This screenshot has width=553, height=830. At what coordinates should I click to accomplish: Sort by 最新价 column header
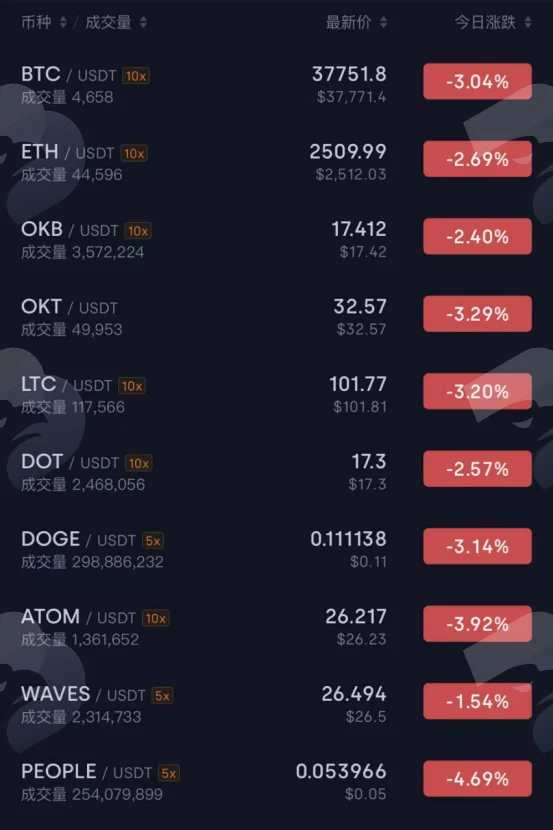pyautogui.click(x=356, y=22)
